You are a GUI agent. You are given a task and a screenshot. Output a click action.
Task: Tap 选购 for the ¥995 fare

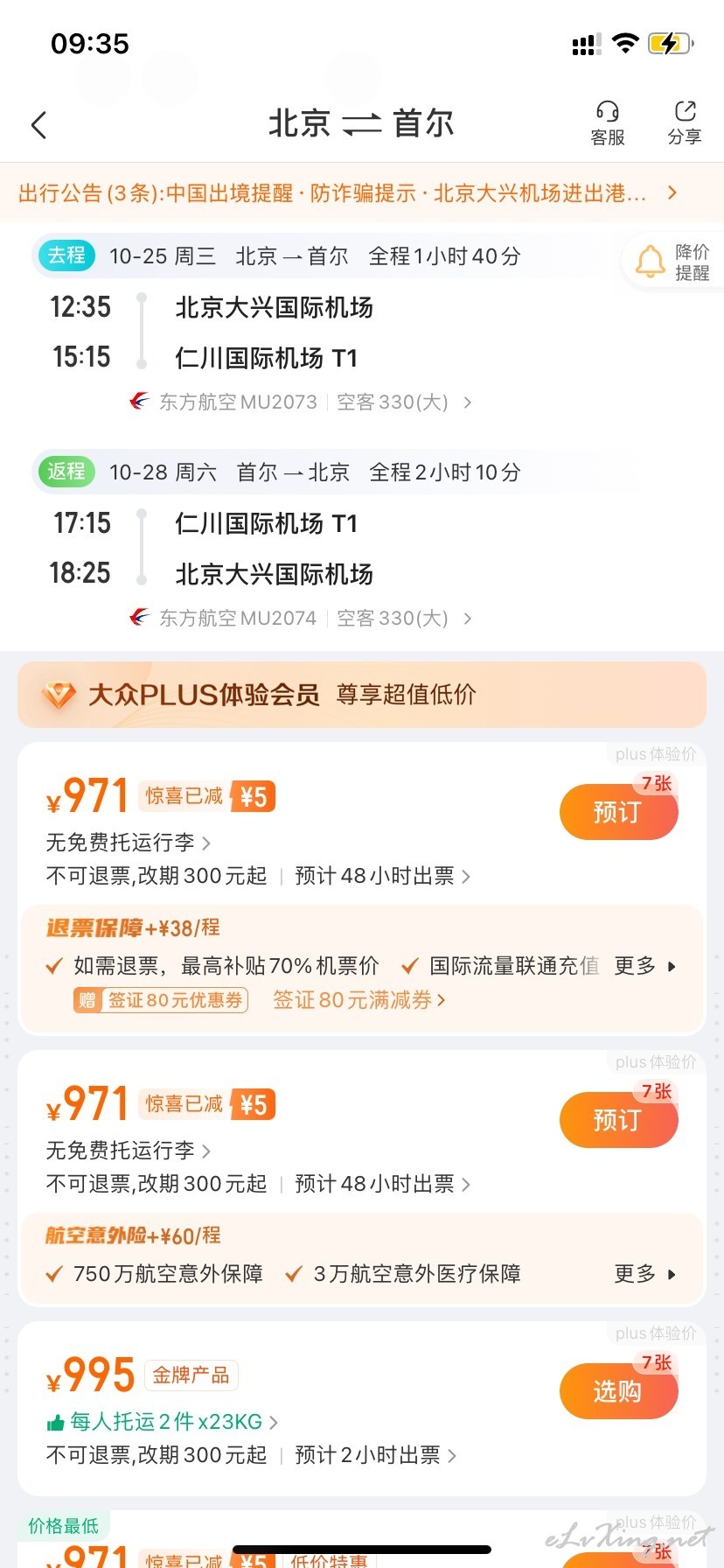618,1390
